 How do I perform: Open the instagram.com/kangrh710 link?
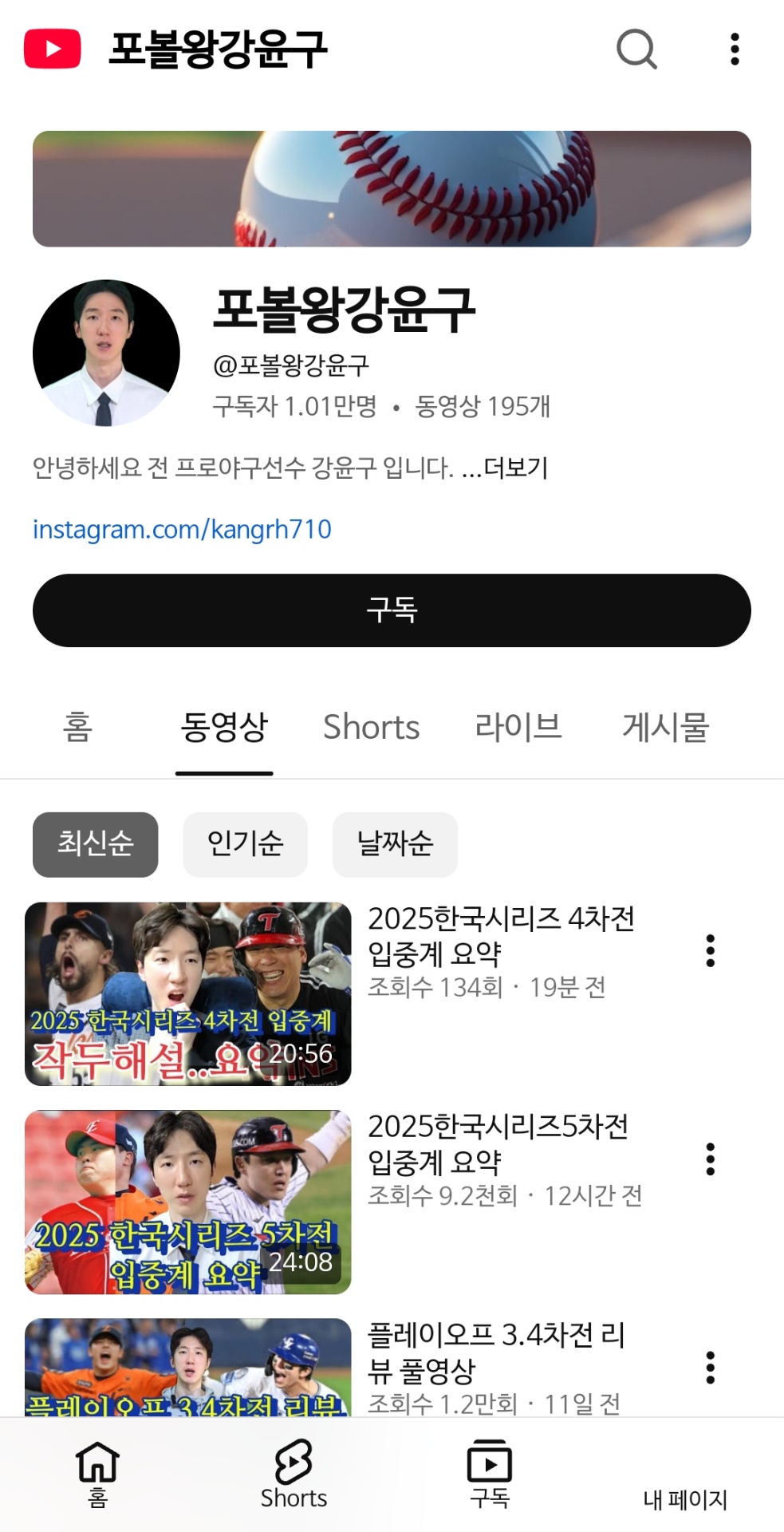182,529
